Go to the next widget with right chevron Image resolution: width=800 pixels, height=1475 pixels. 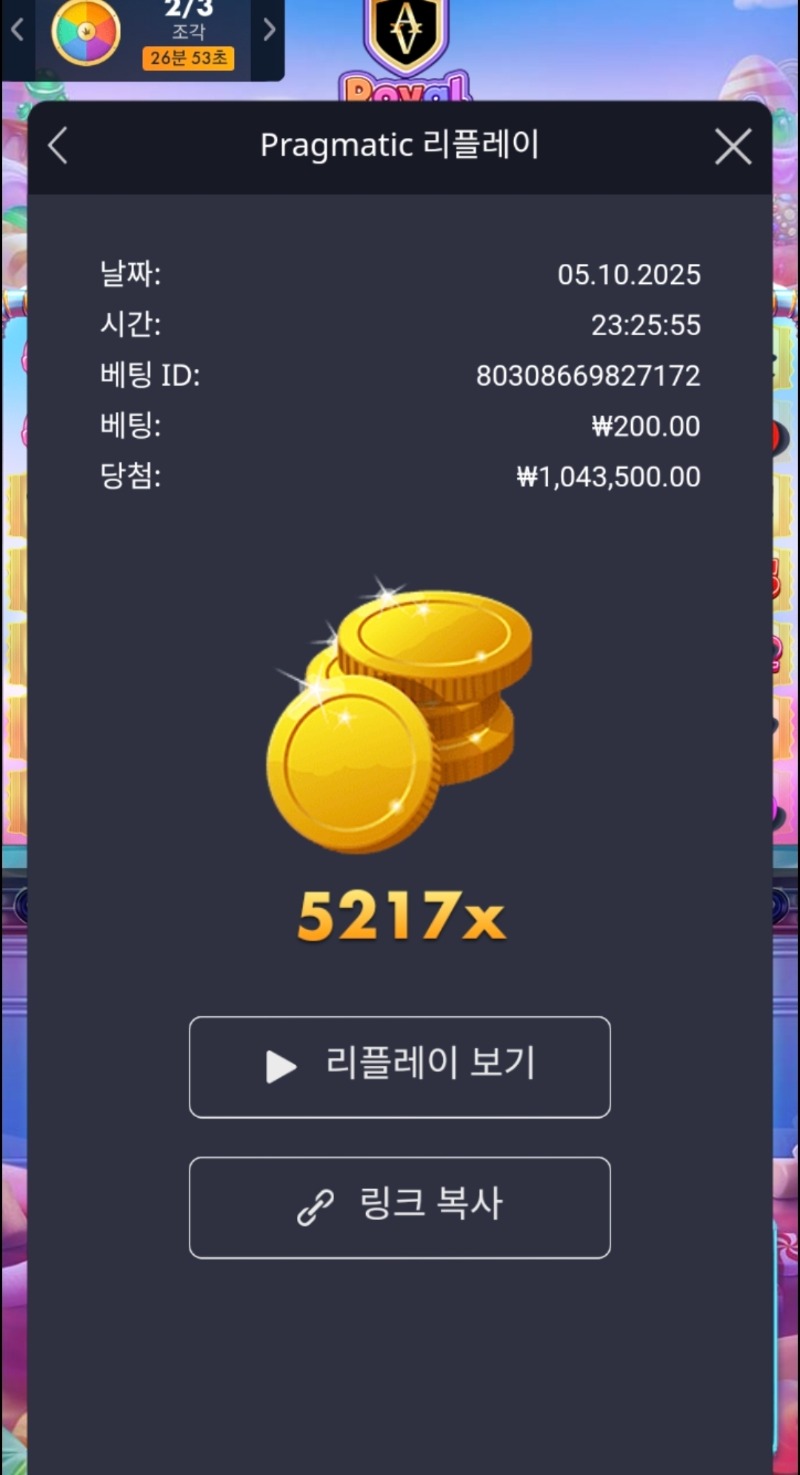[269, 30]
